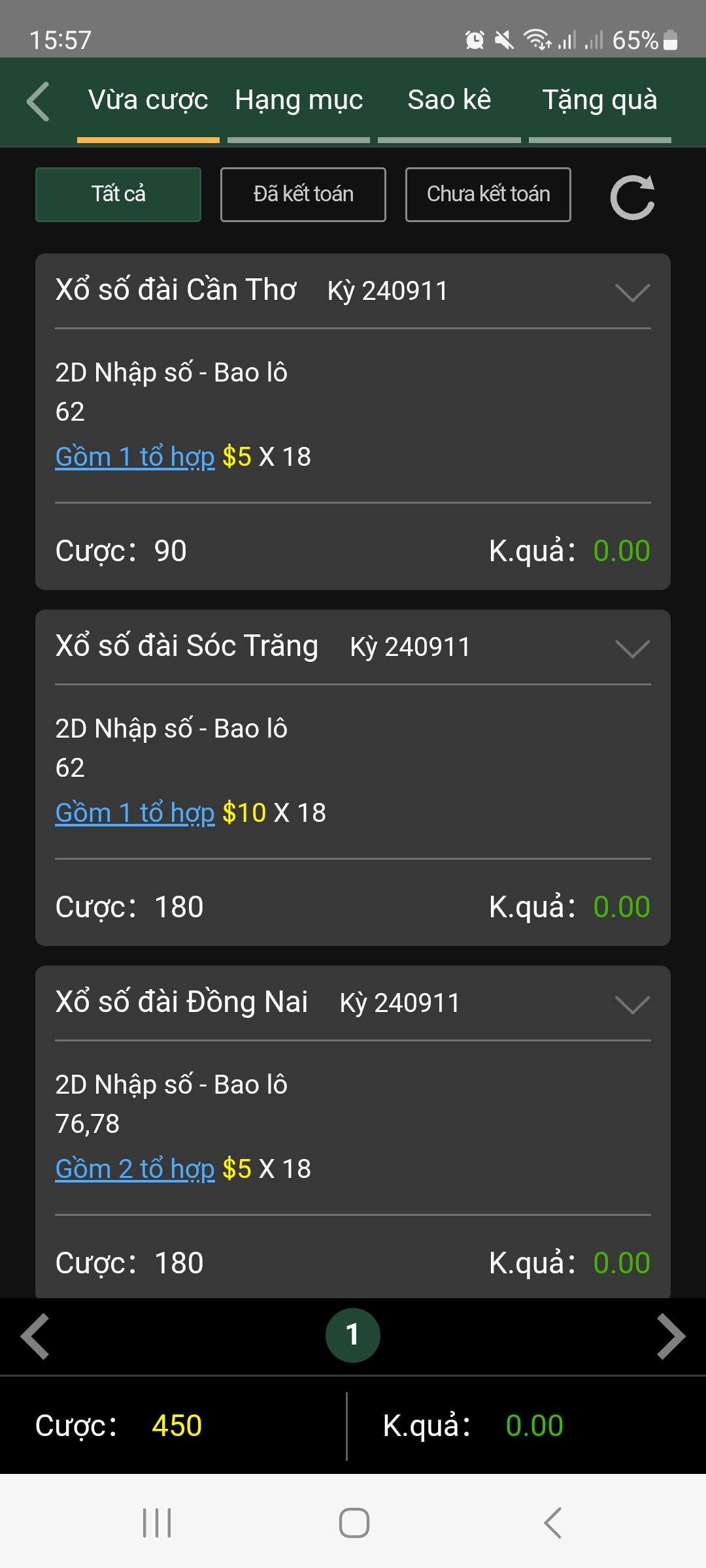The image size is (706, 1568).
Task: Go to the previous page of bets
Action: [35, 1336]
